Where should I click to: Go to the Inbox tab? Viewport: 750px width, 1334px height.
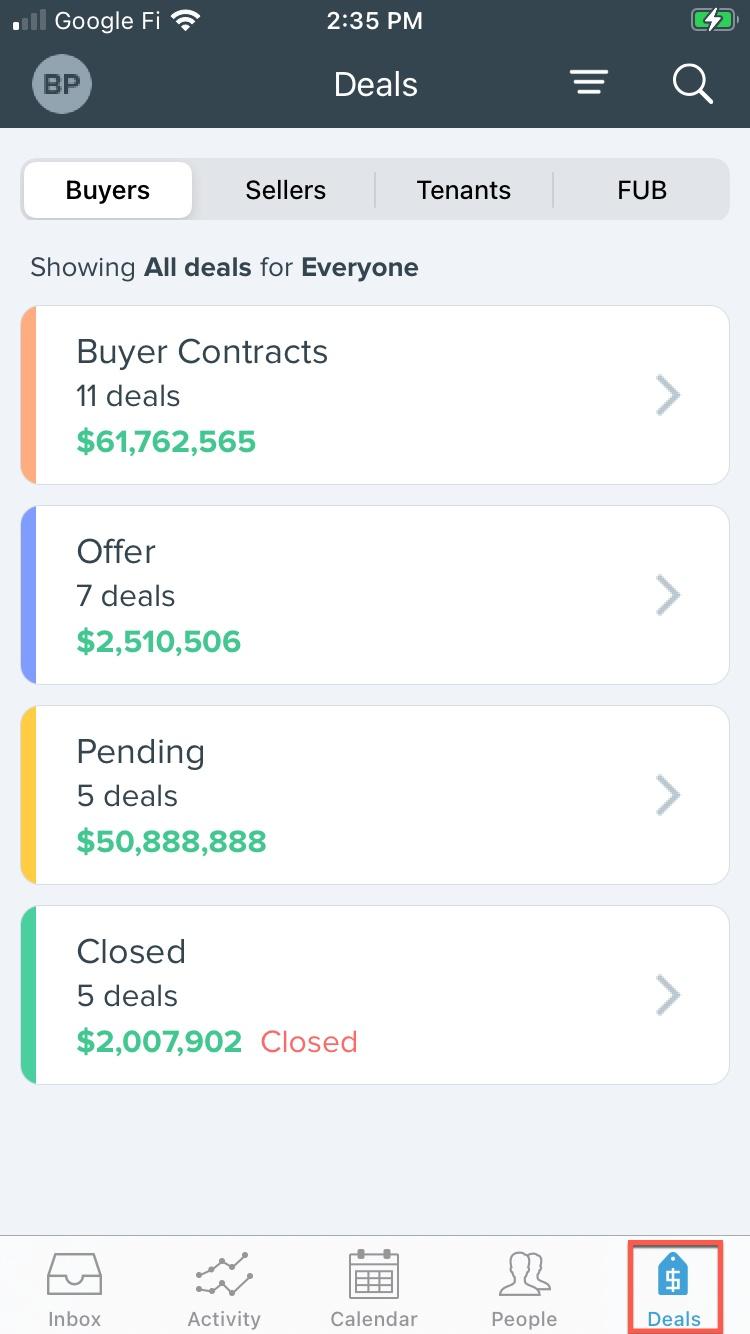pos(75,1289)
